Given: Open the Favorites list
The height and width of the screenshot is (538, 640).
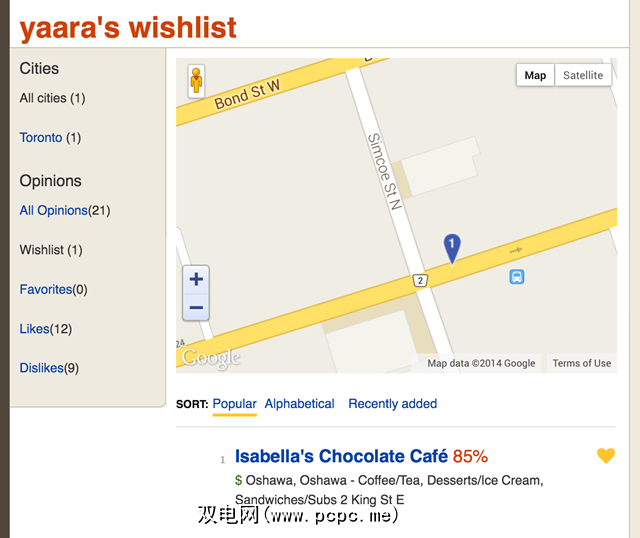Looking at the screenshot, I should coord(46,290).
